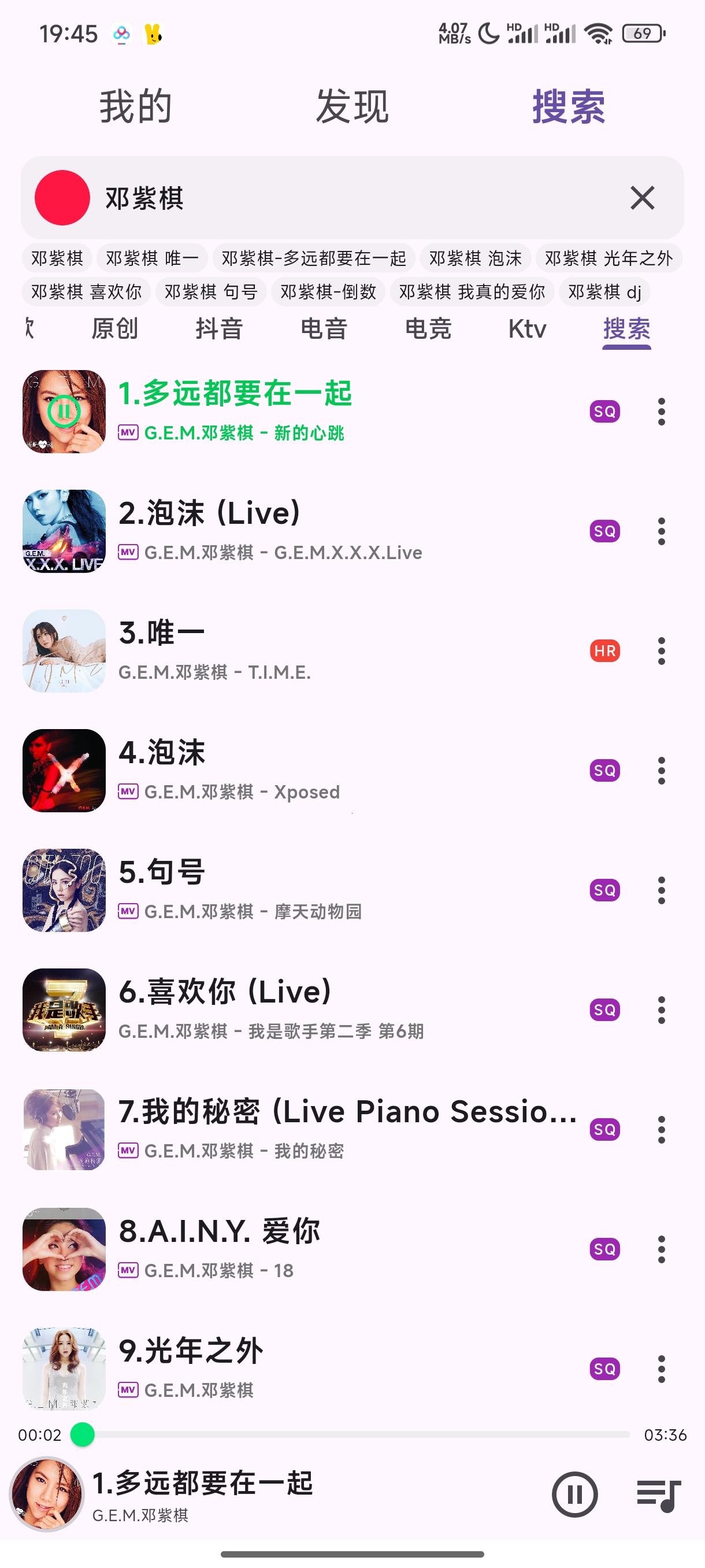Screen dimensions: 705x1568
Task: Open the current playlist queue
Action: tap(658, 1495)
